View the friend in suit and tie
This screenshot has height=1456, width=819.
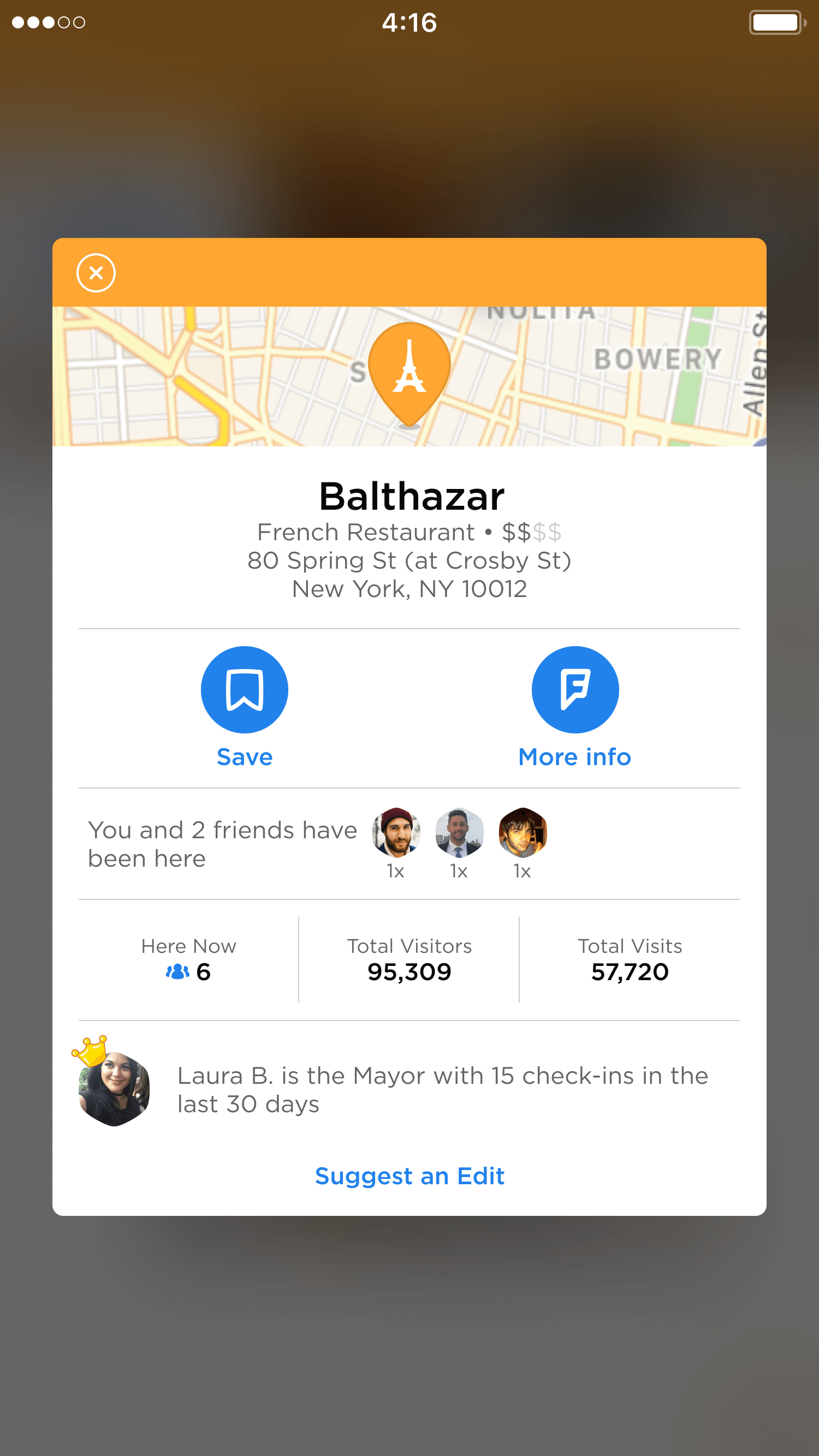[459, 832]
